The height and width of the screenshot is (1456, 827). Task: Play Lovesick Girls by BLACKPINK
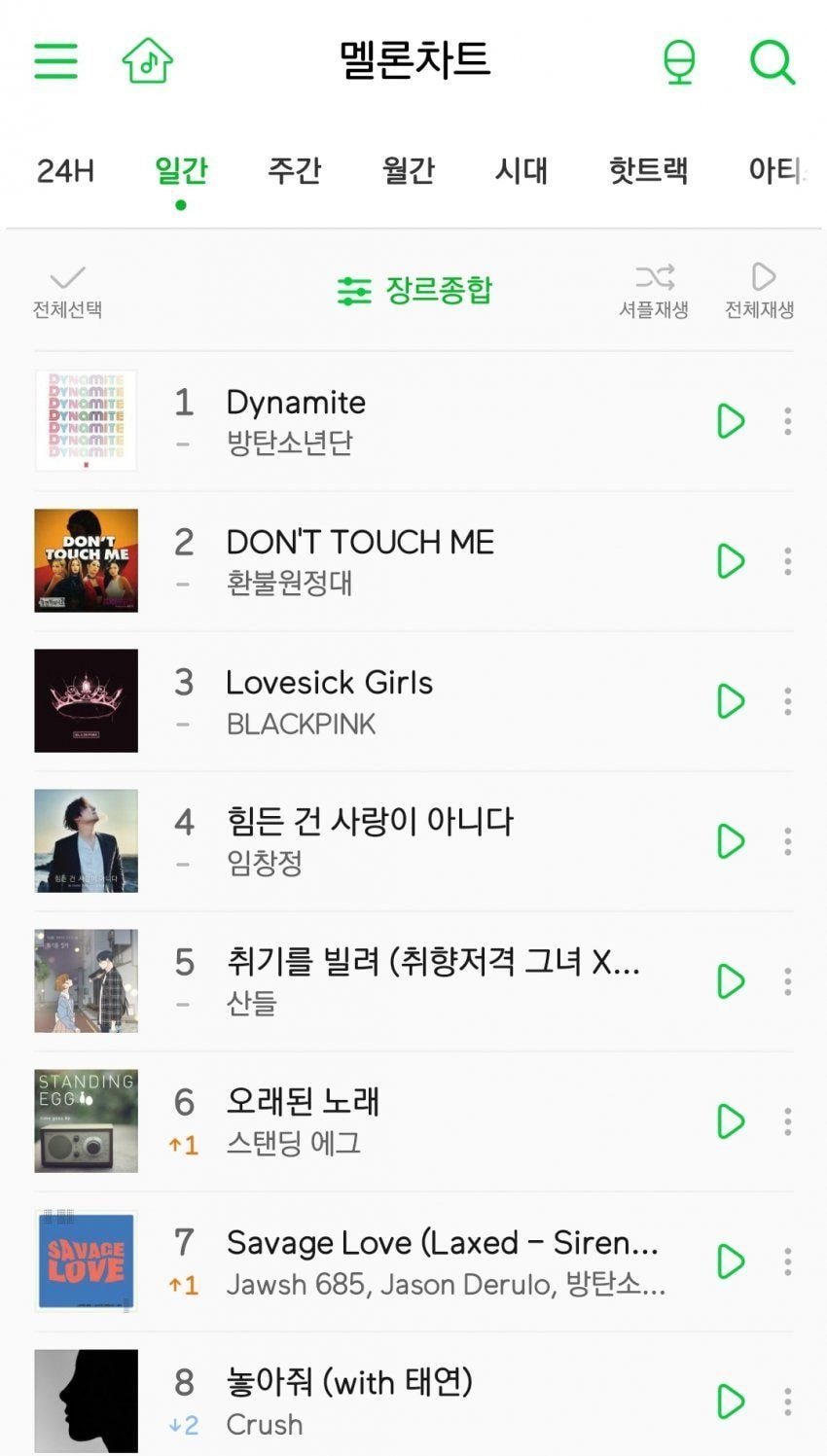(730, 701)
